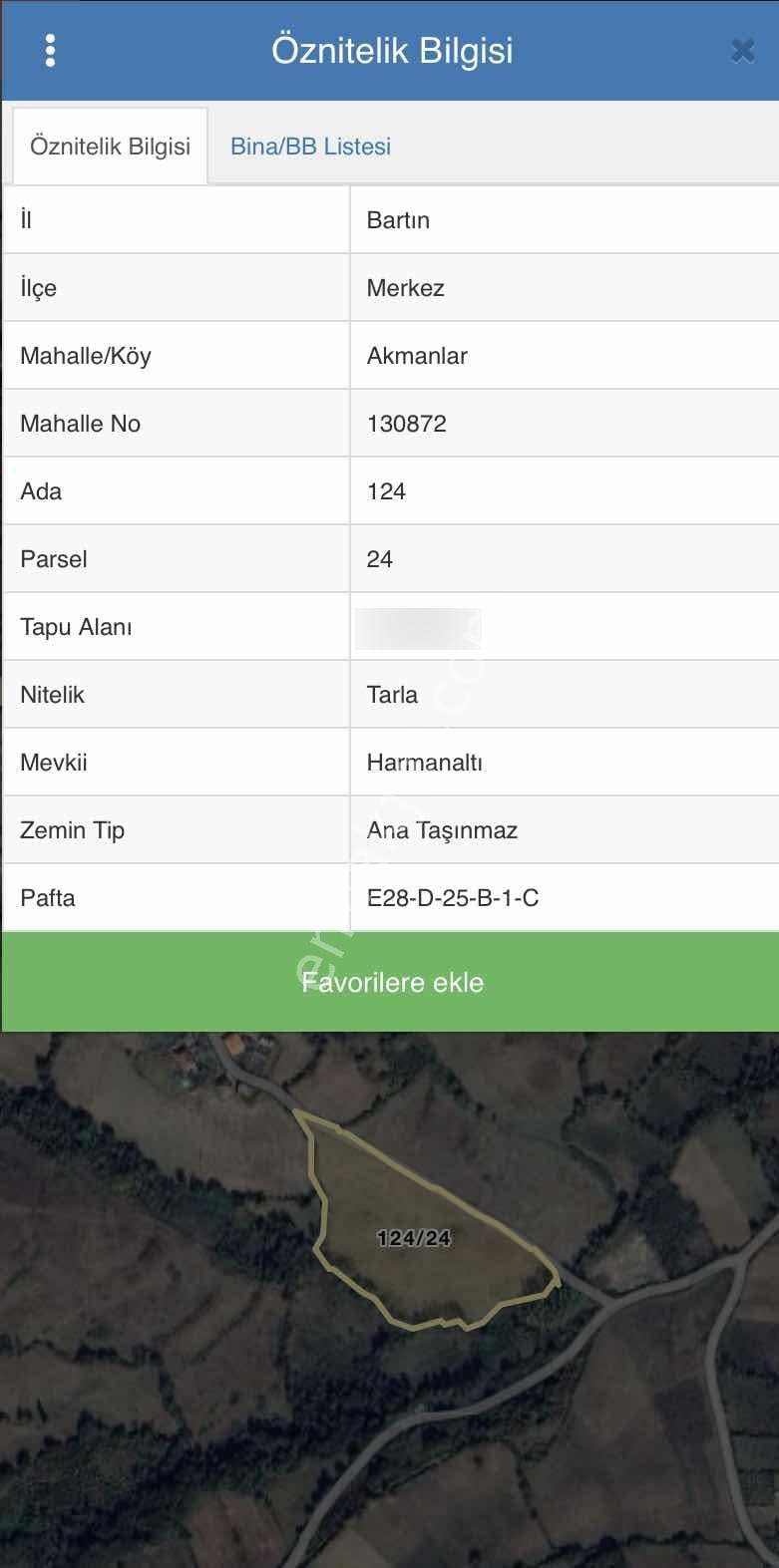Viewport: 779px width, 1568px height.
Task: Switch to the Bina/BB Listesi tab
Action: [310, 147]
